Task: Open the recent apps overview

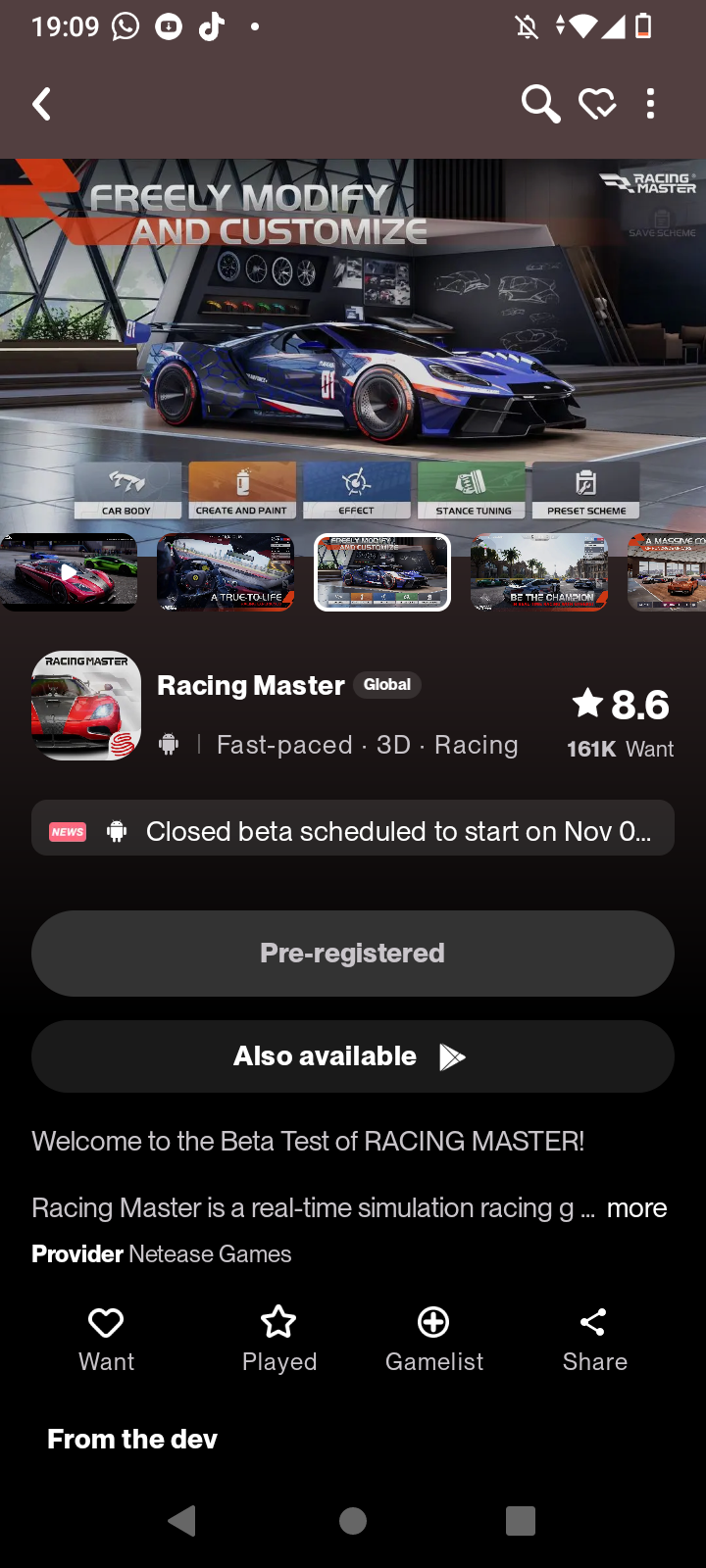Action: [520, 1520]
